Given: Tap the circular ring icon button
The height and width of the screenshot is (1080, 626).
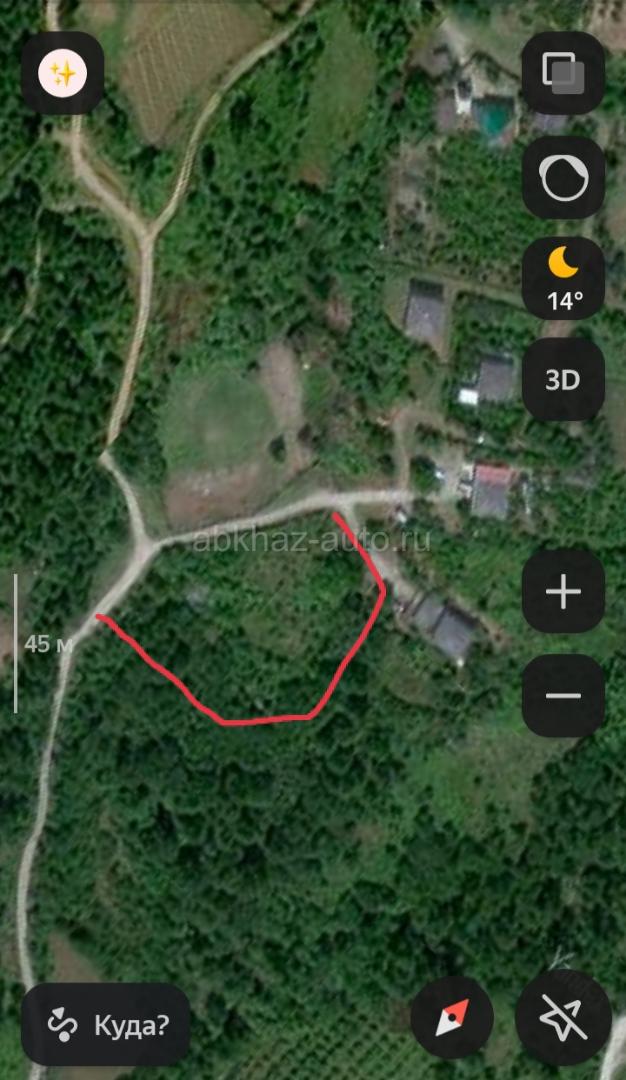Looking at the screenshot, I should [x=563, y=178].
